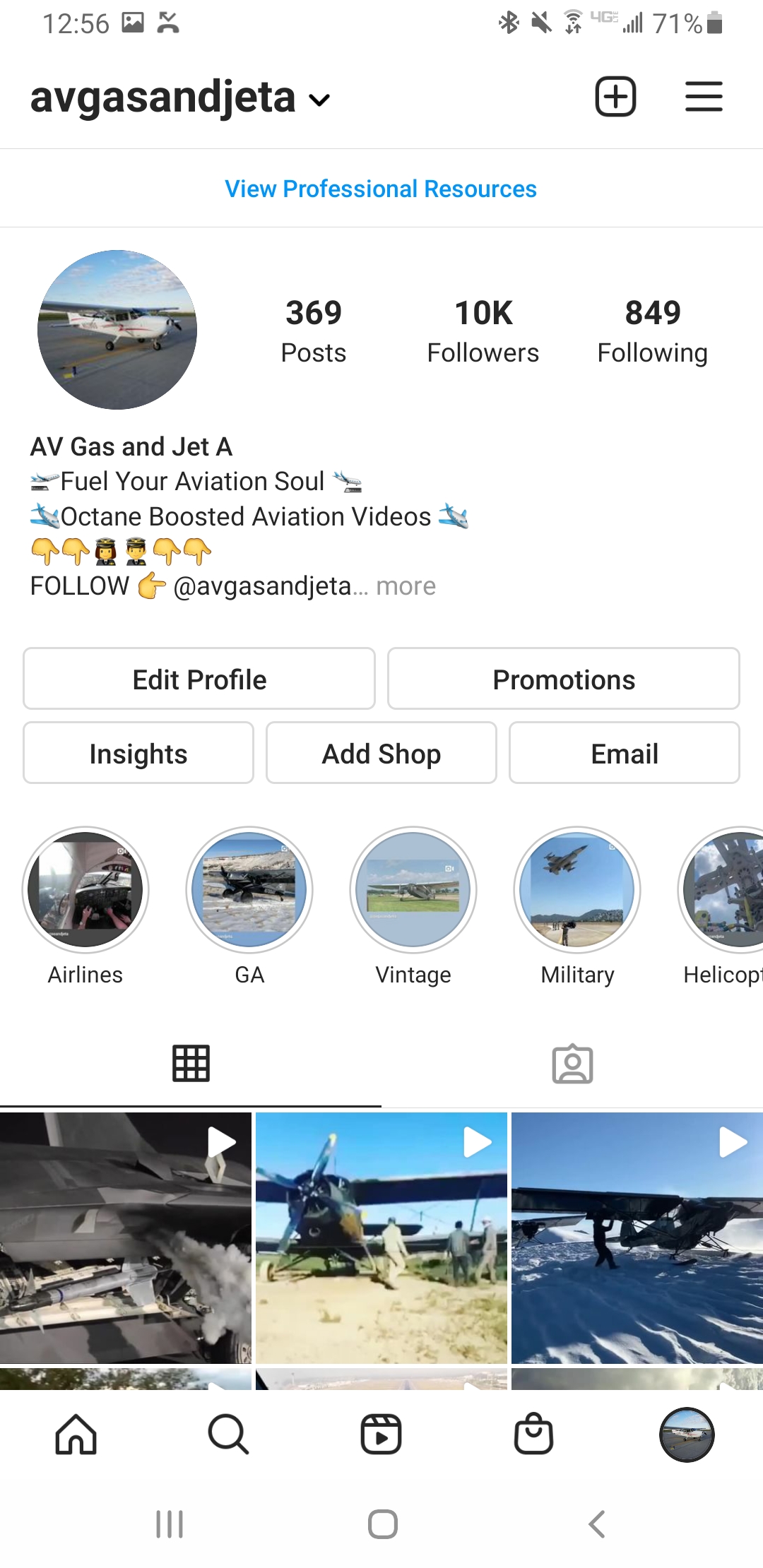This screenshot has width=763, height=1568.
Task: Open the snowy plane video post
Action: (637, 1237)
